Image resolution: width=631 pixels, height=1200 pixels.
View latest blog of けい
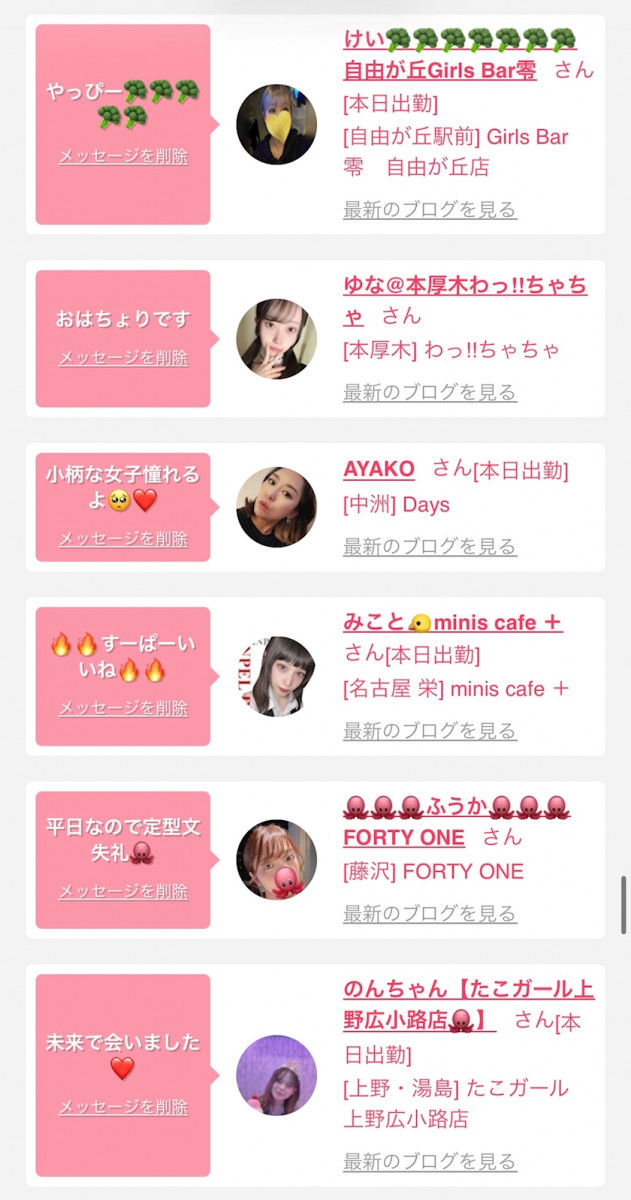(430, 210)
